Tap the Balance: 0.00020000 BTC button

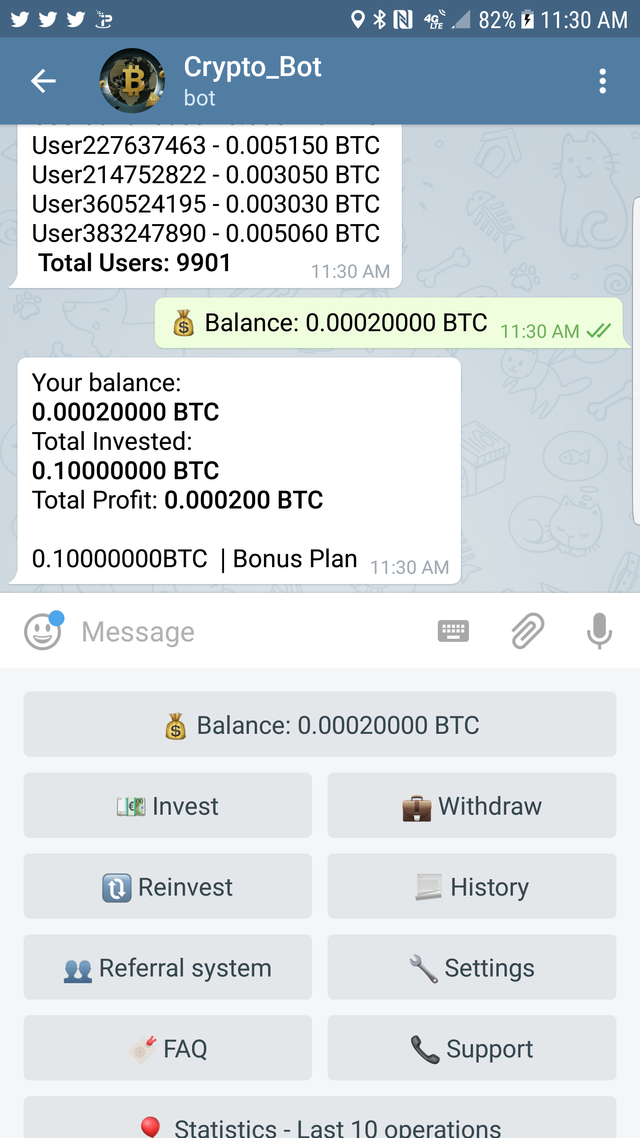320,725
